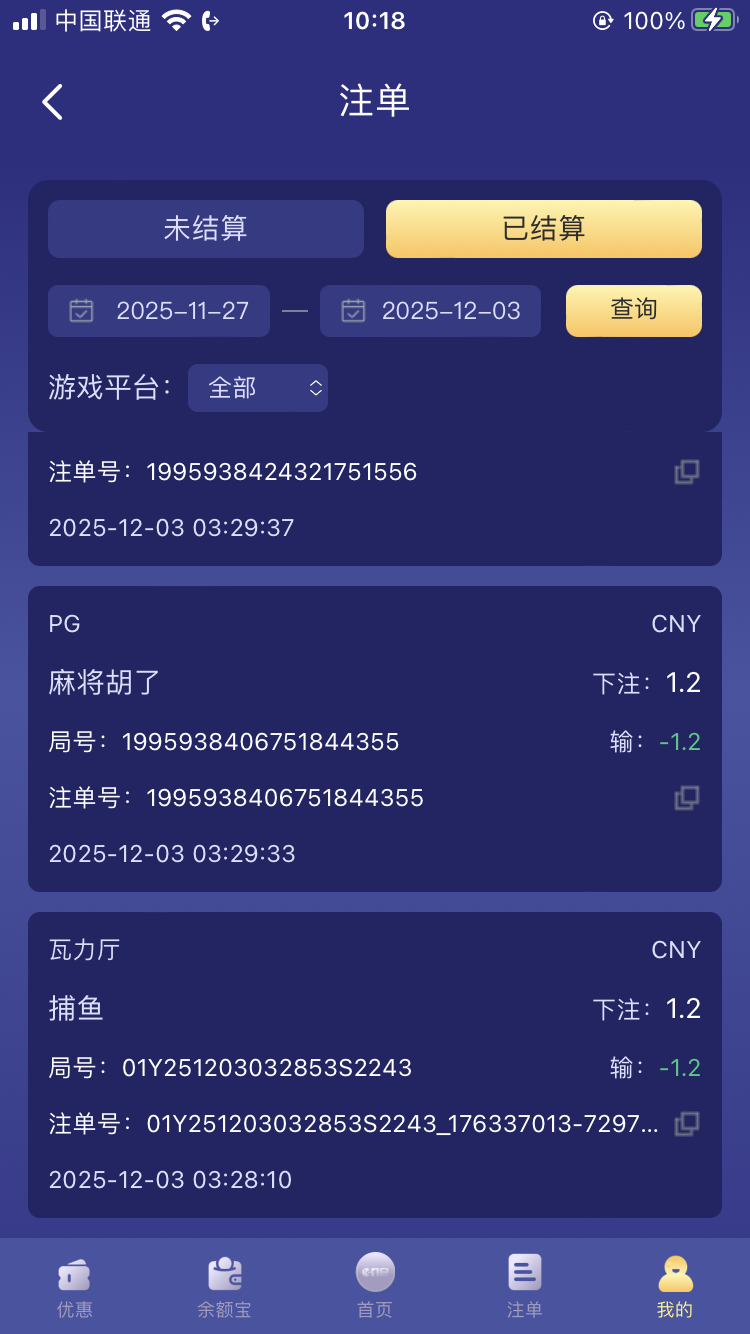Go to 首页 via the home icon

point(375,1272)
